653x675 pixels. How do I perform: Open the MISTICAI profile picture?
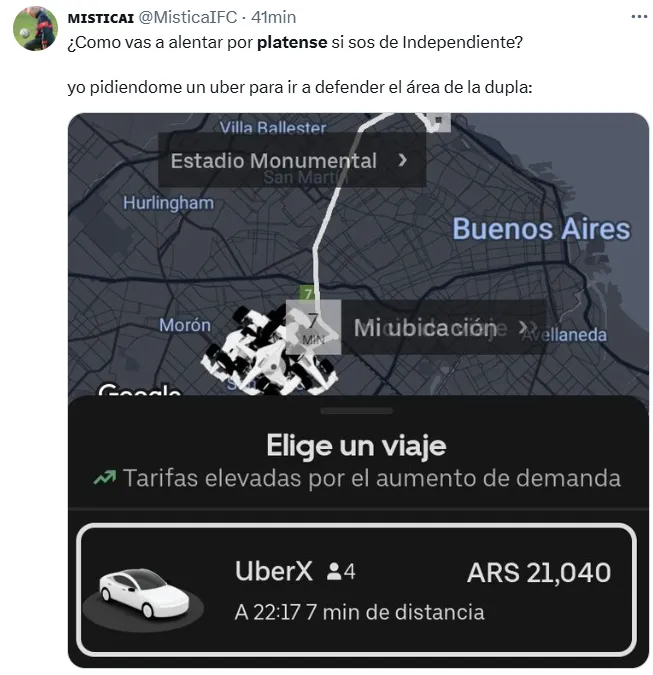click(35, 28)
